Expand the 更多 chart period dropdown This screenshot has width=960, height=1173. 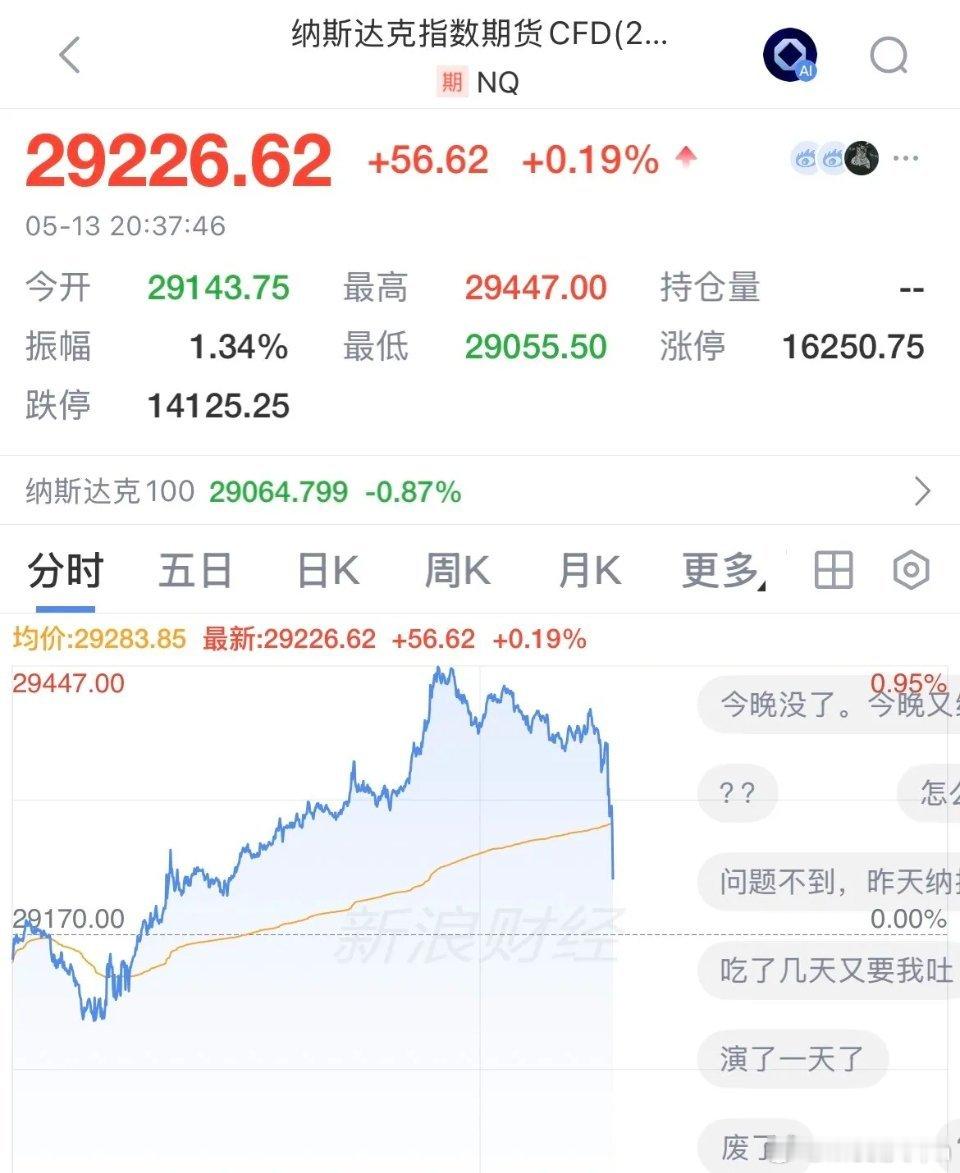click(723, 571)
